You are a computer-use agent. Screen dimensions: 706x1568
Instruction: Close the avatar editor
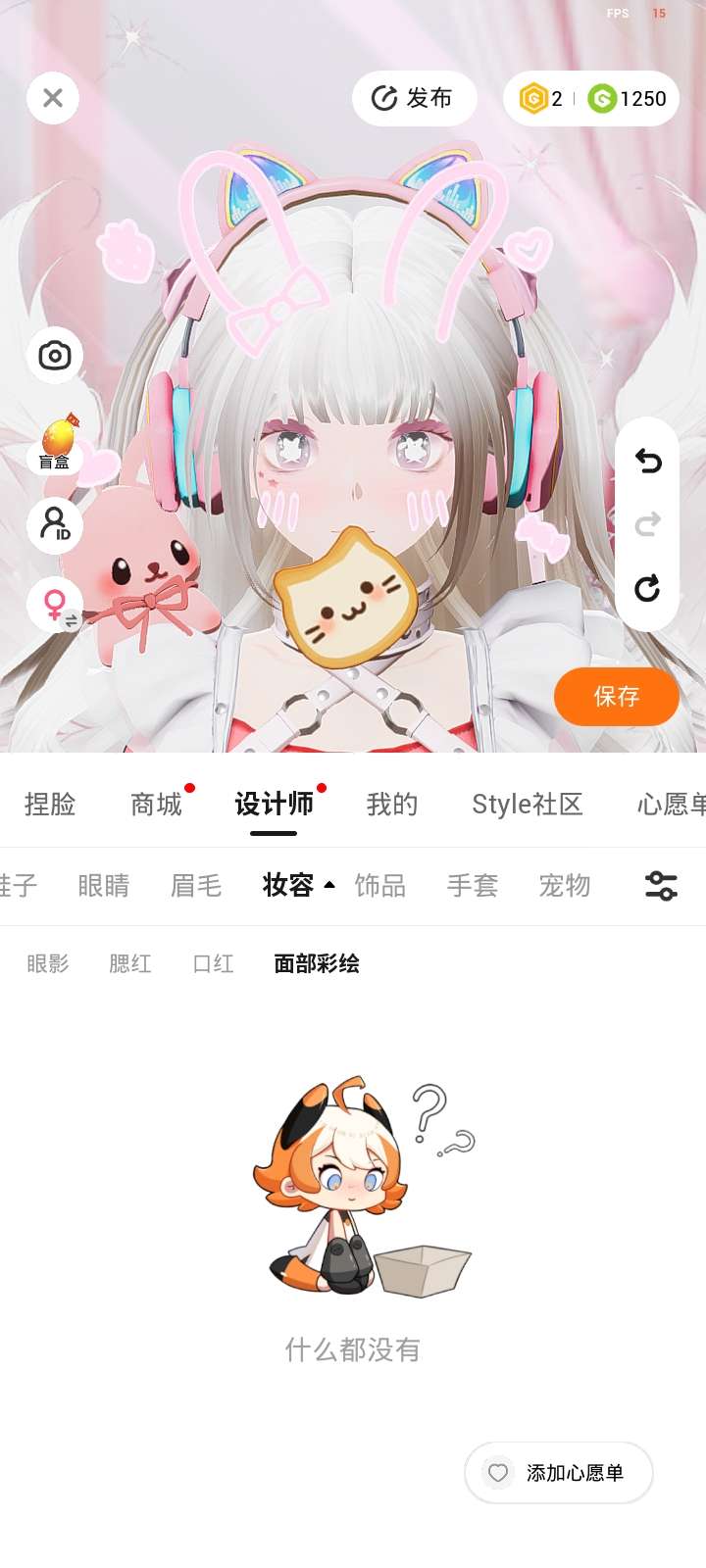[53, 98]
